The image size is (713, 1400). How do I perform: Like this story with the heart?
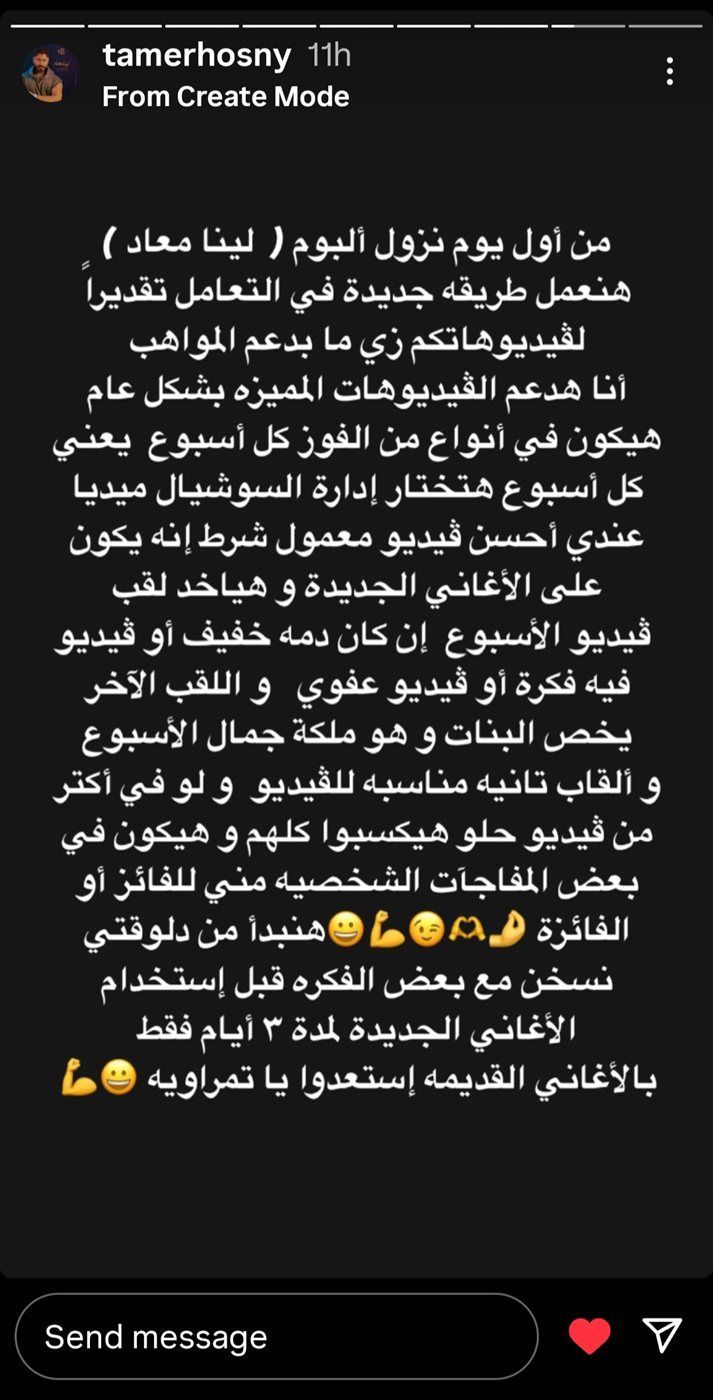589,1336
